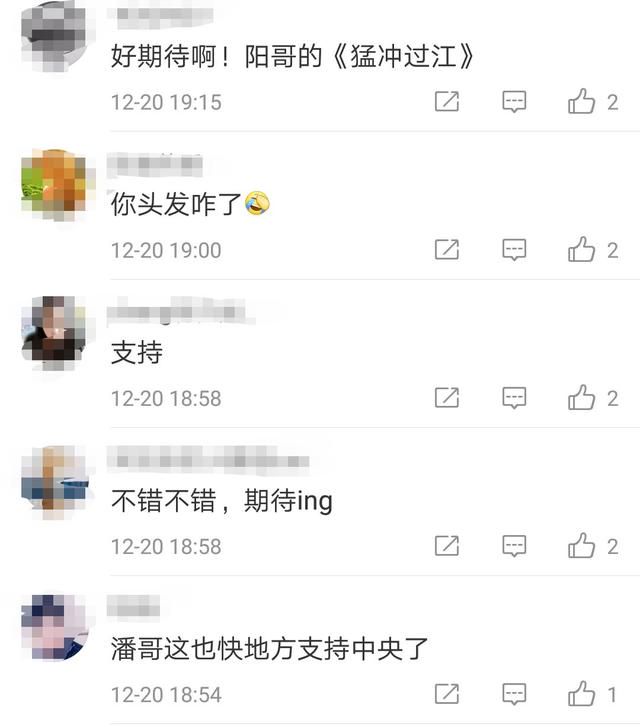Screen dimensions: 640x727
Task: Like the comment about 《猛冲过江》
Action: (582, 101)
